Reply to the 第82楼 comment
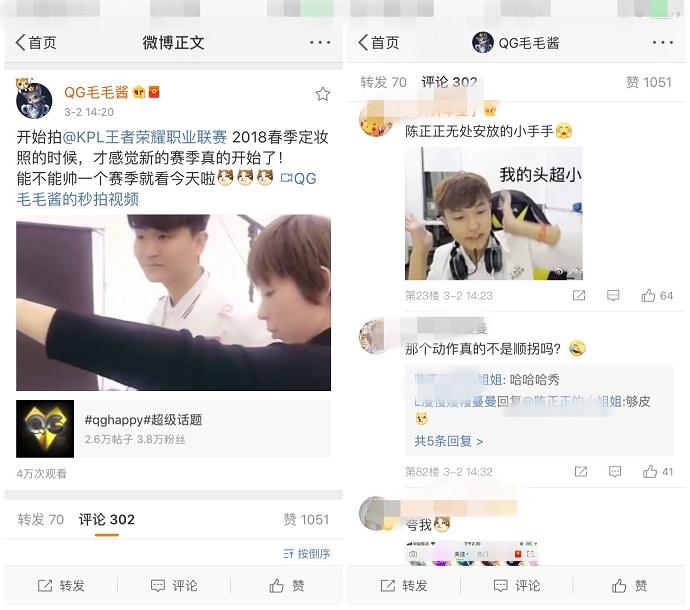Screen dimensions: 690x610 (613, 472)
